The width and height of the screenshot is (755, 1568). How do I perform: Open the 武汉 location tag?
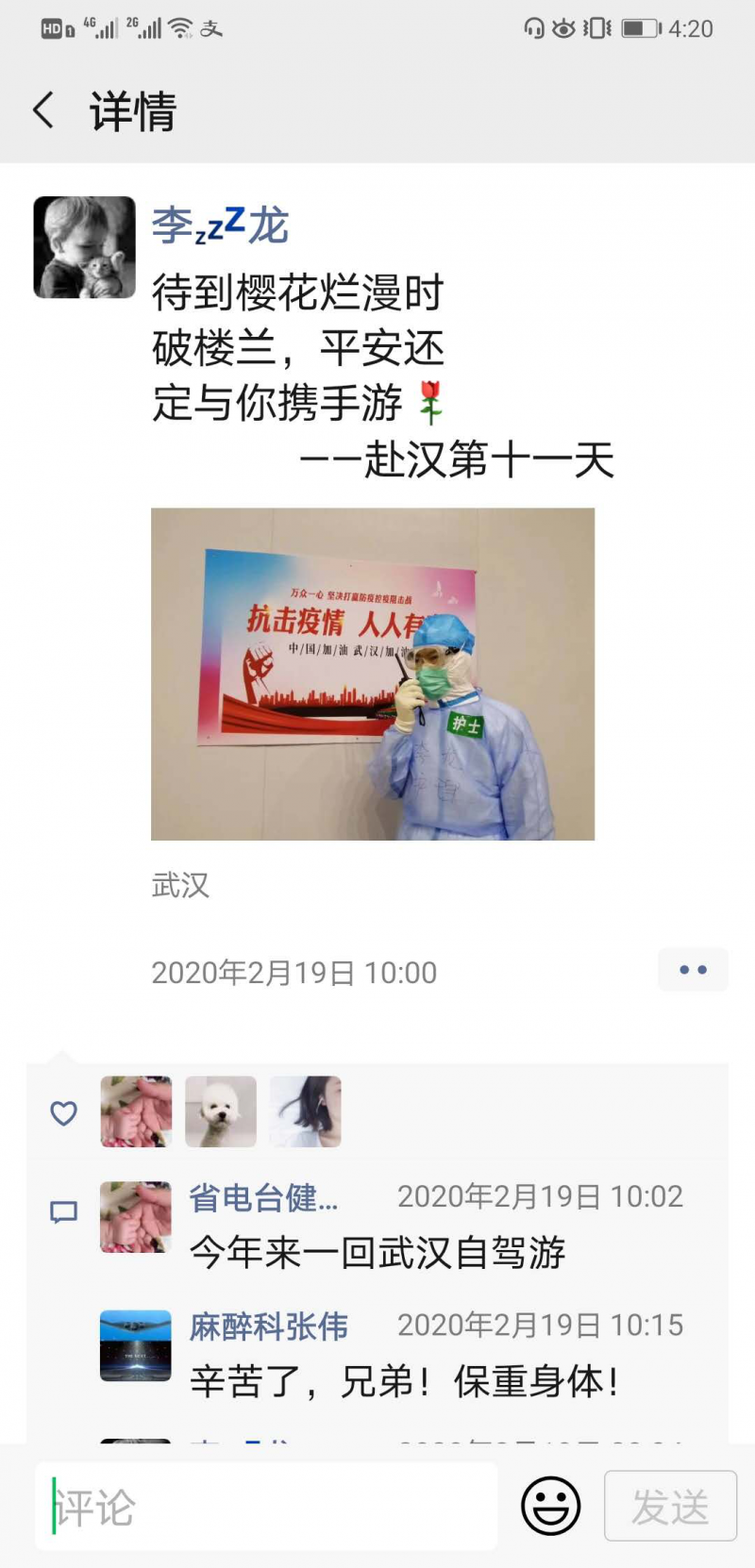[180, 885]
